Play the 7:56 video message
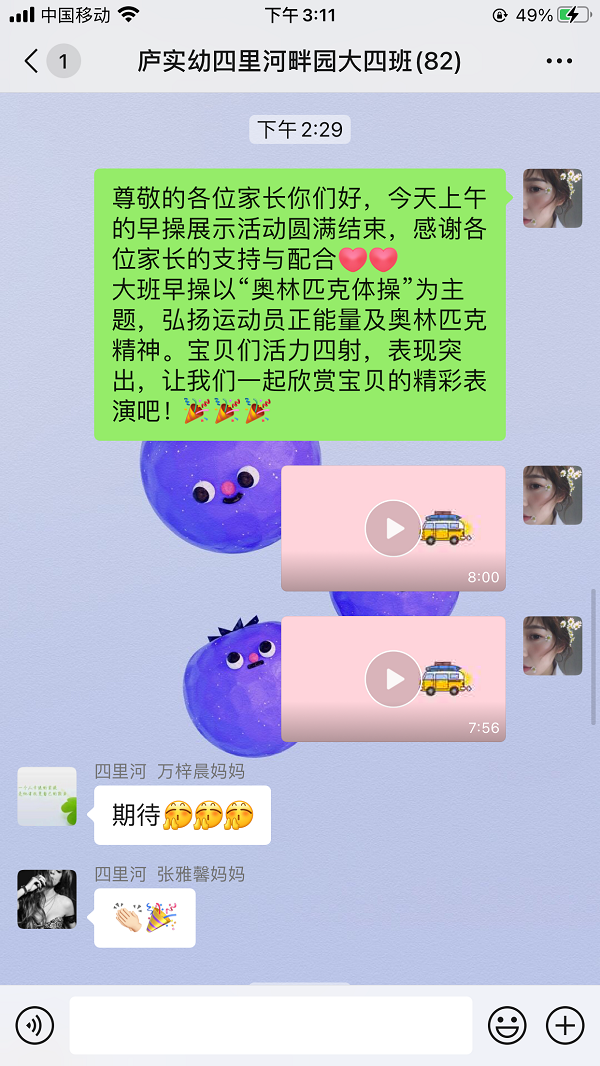 click(393, 679)
